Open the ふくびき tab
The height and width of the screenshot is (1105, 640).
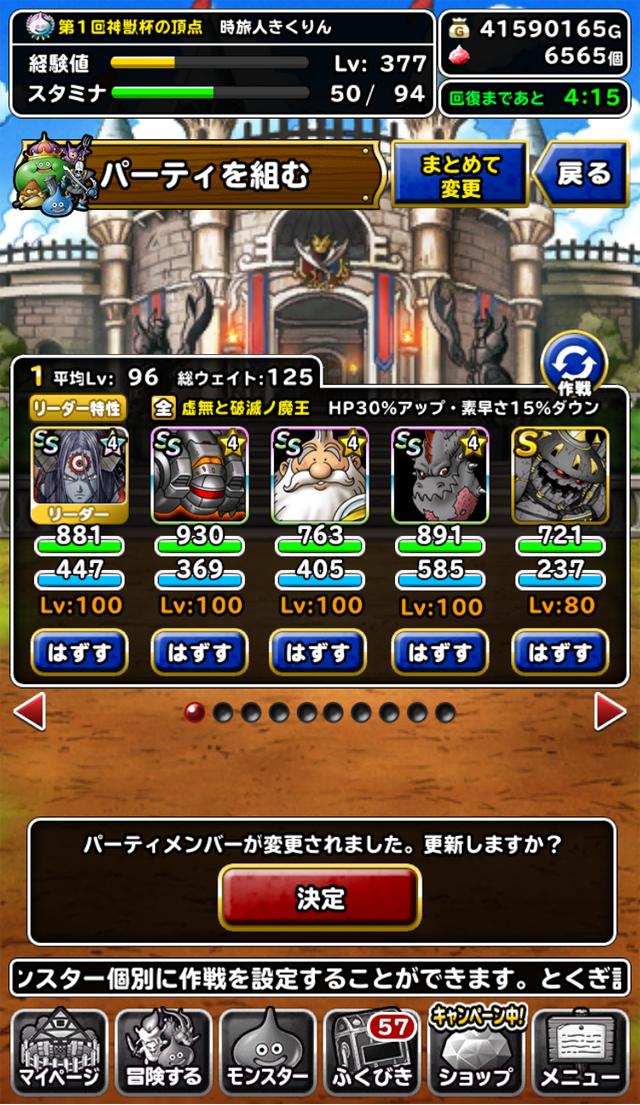pos(372,1052)
